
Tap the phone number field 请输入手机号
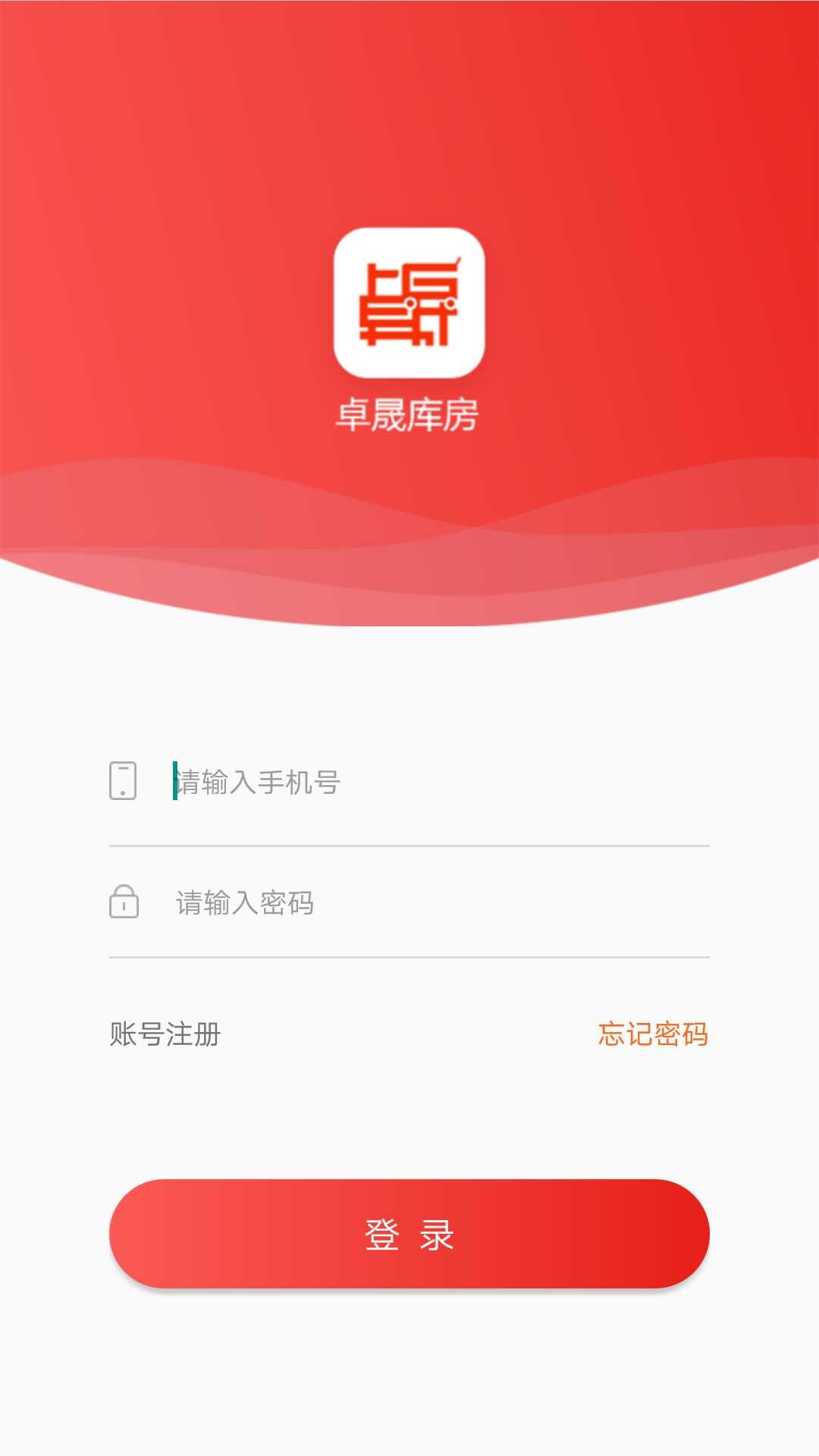click(440, 782)
